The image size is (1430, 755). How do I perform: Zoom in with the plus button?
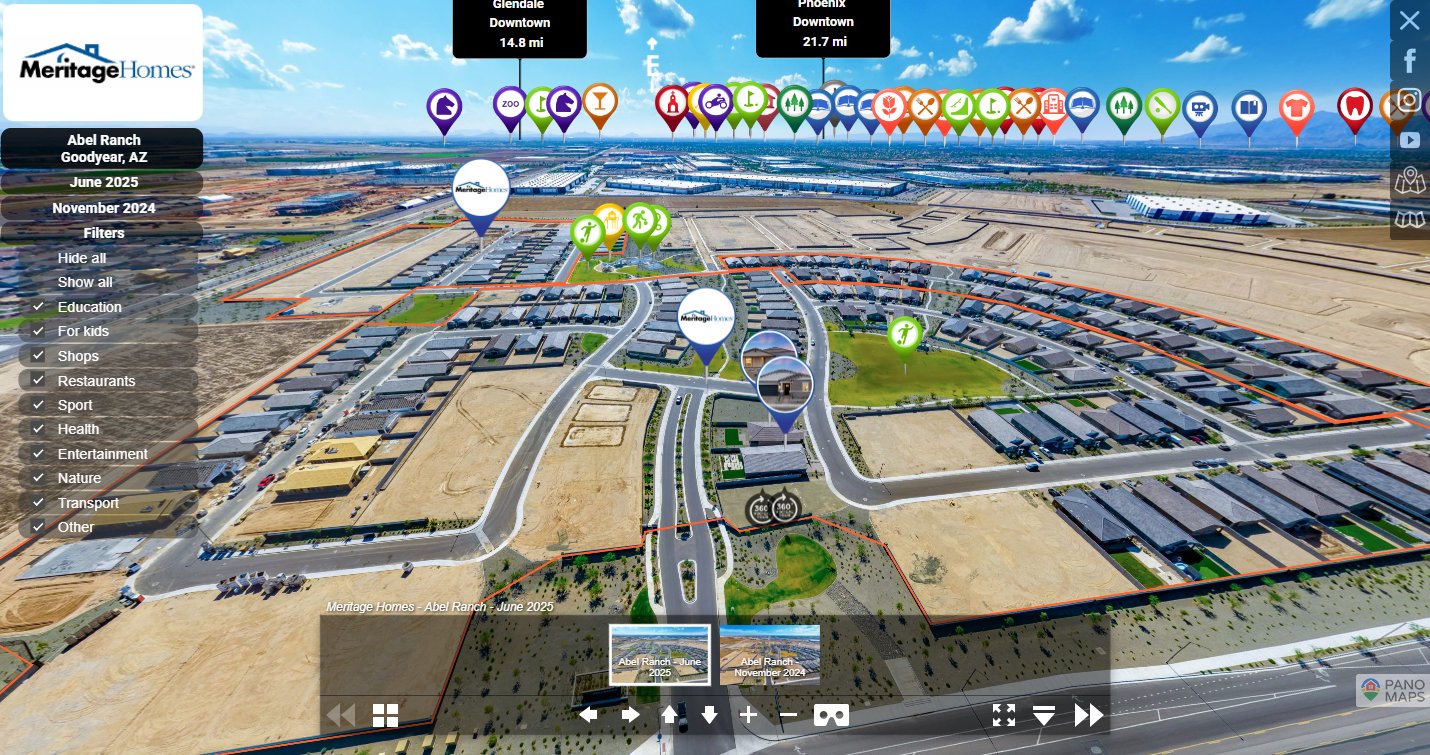(x=748, y=714)
